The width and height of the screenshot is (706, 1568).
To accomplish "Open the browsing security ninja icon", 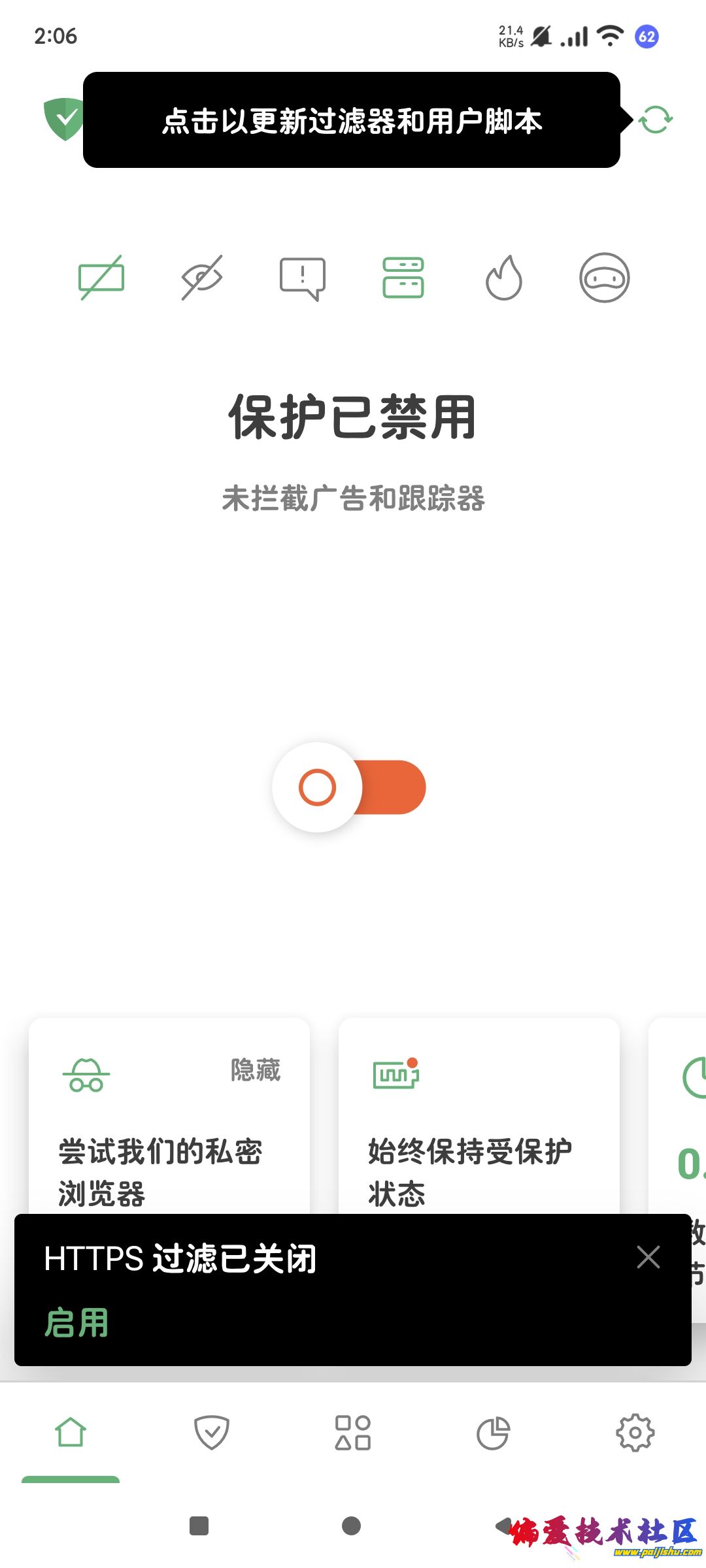I will tap(604, 278).
